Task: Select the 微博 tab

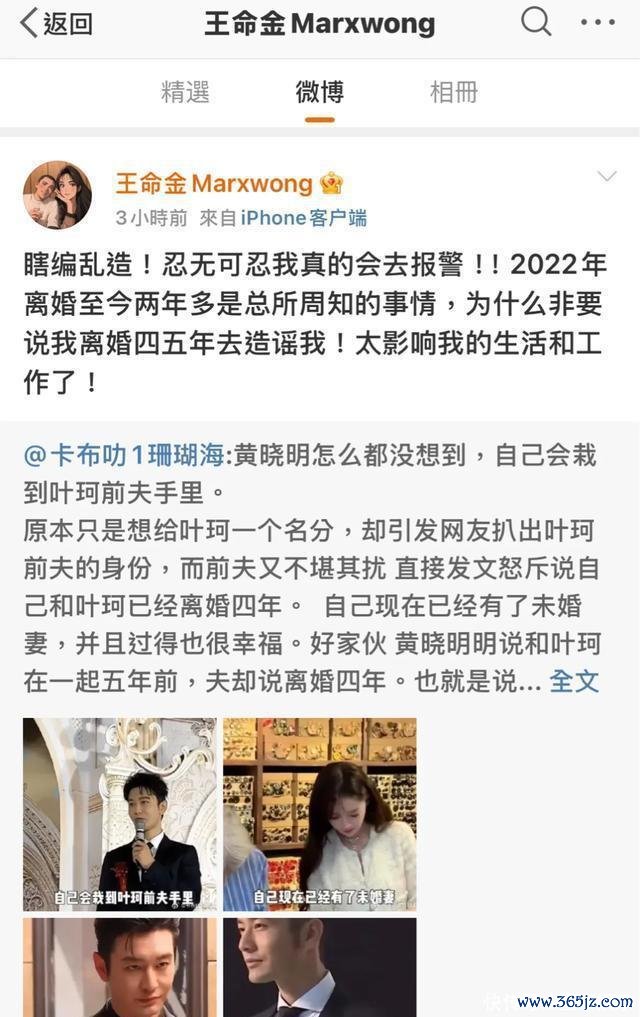Action: click(319, 92)
